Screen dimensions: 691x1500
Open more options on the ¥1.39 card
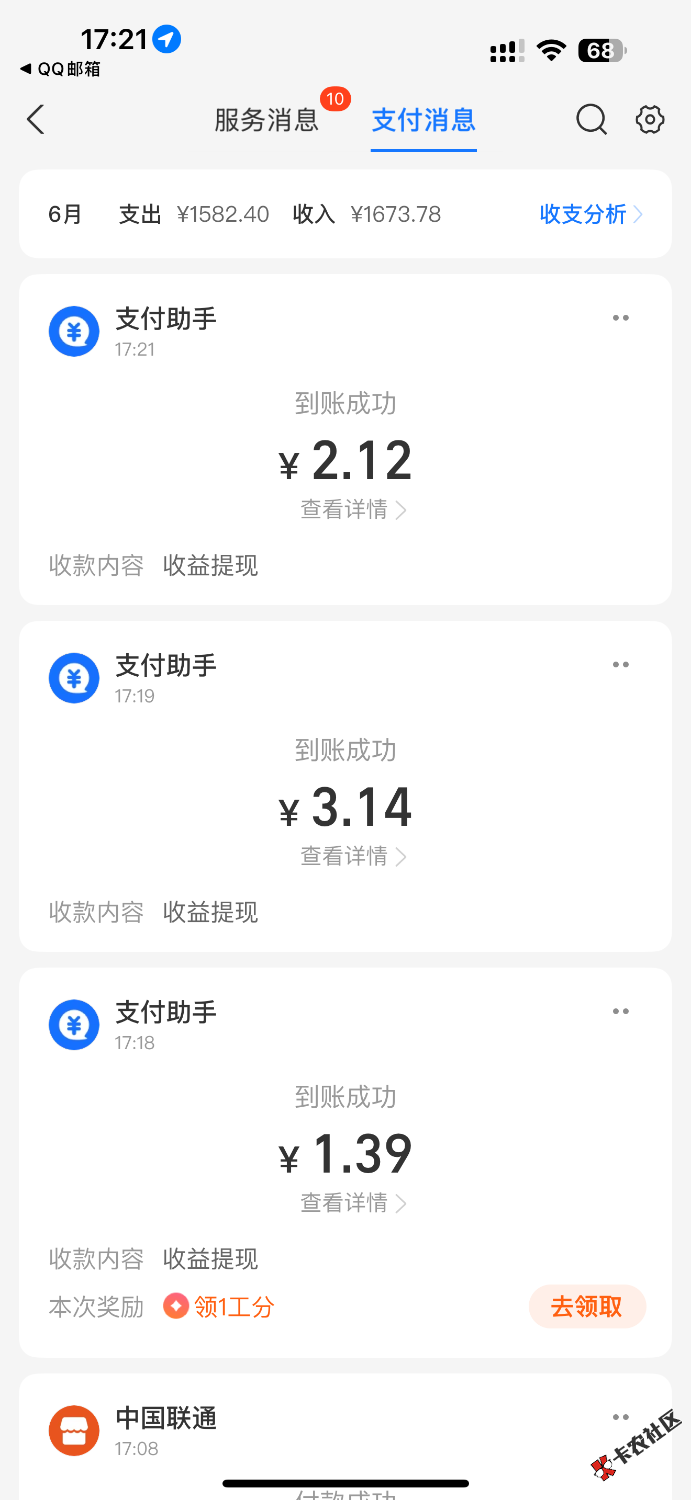click(621, 1012)
